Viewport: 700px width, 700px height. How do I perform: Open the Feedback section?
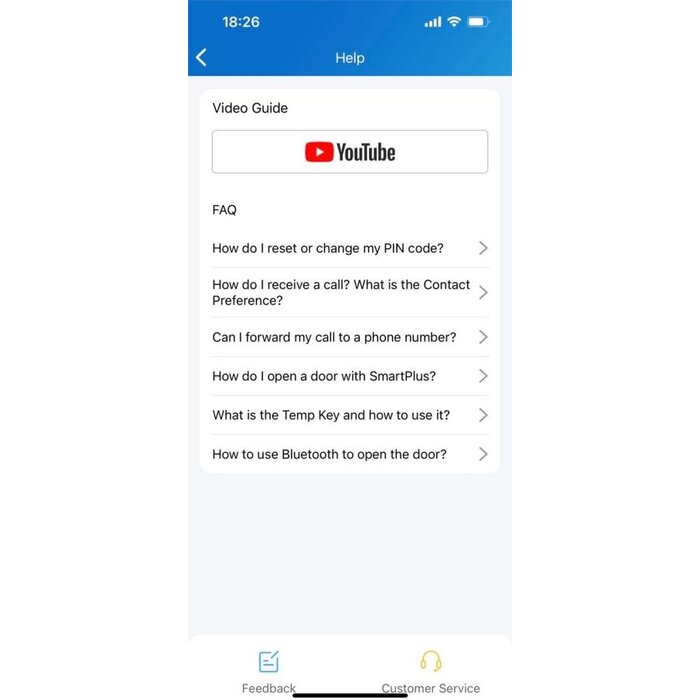269,670
